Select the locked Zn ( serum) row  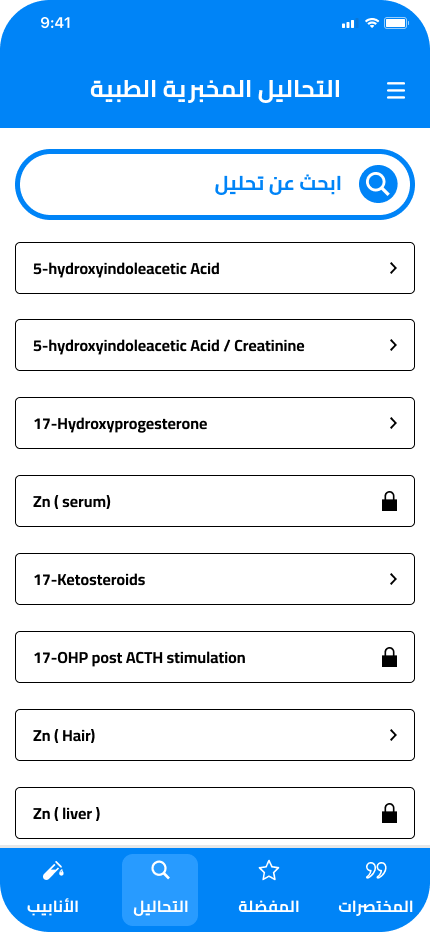tap(215, 501)
